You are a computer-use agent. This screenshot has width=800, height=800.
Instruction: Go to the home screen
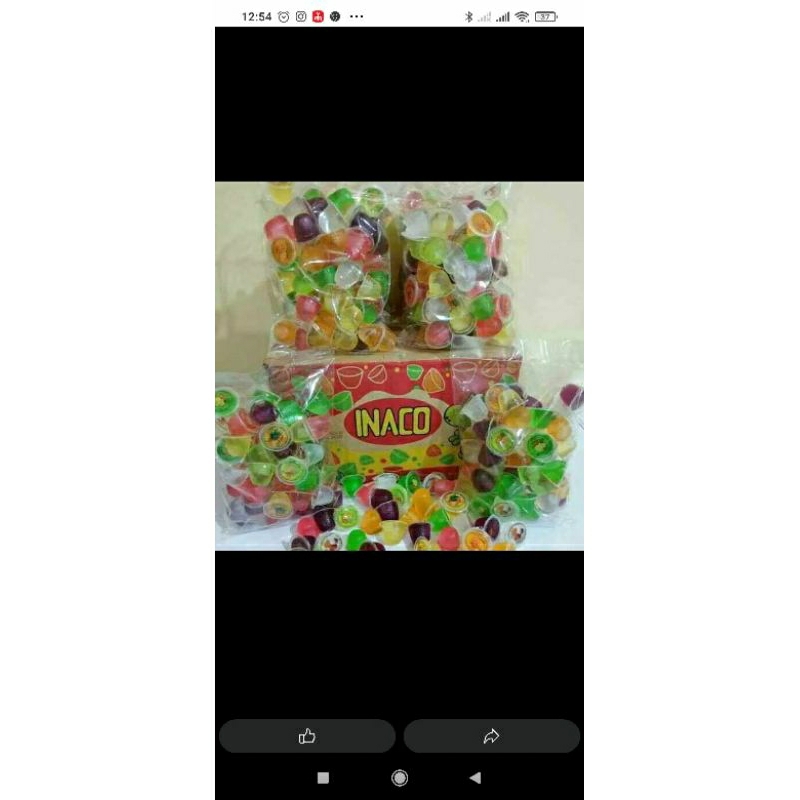(399, 778)
